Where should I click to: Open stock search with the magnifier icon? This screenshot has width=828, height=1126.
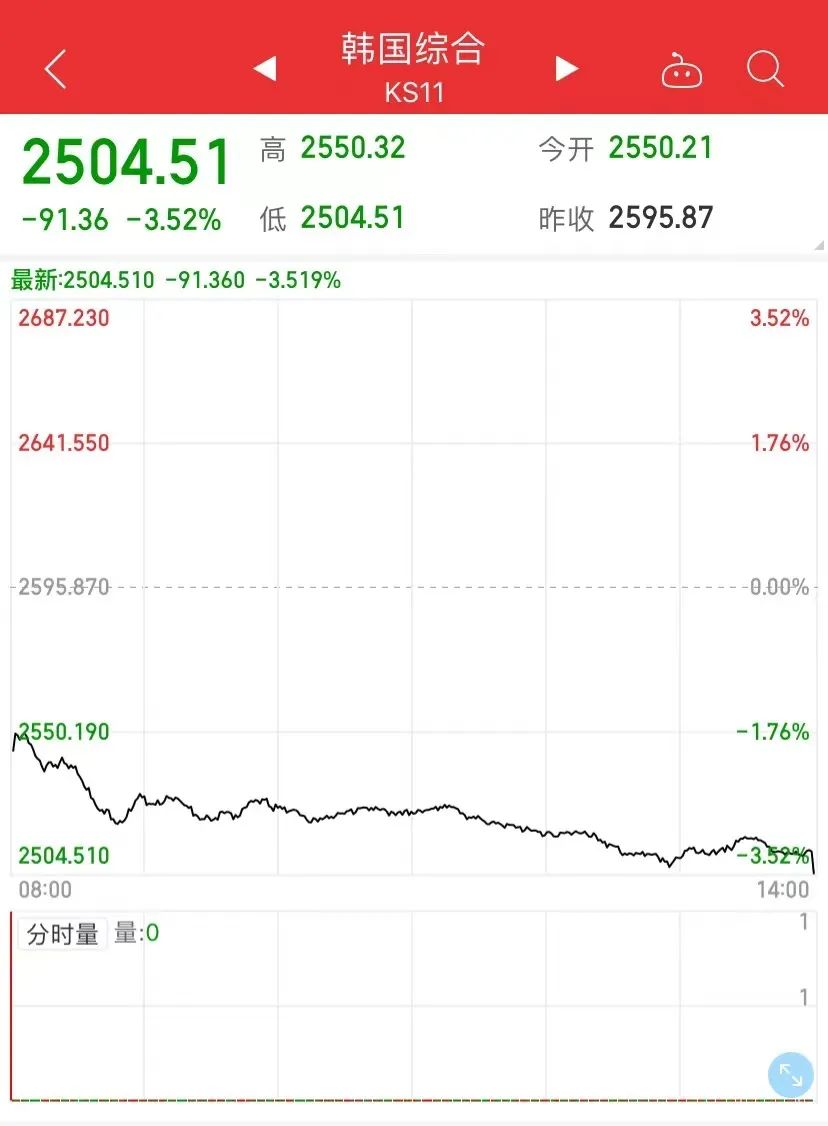(765, 68)
